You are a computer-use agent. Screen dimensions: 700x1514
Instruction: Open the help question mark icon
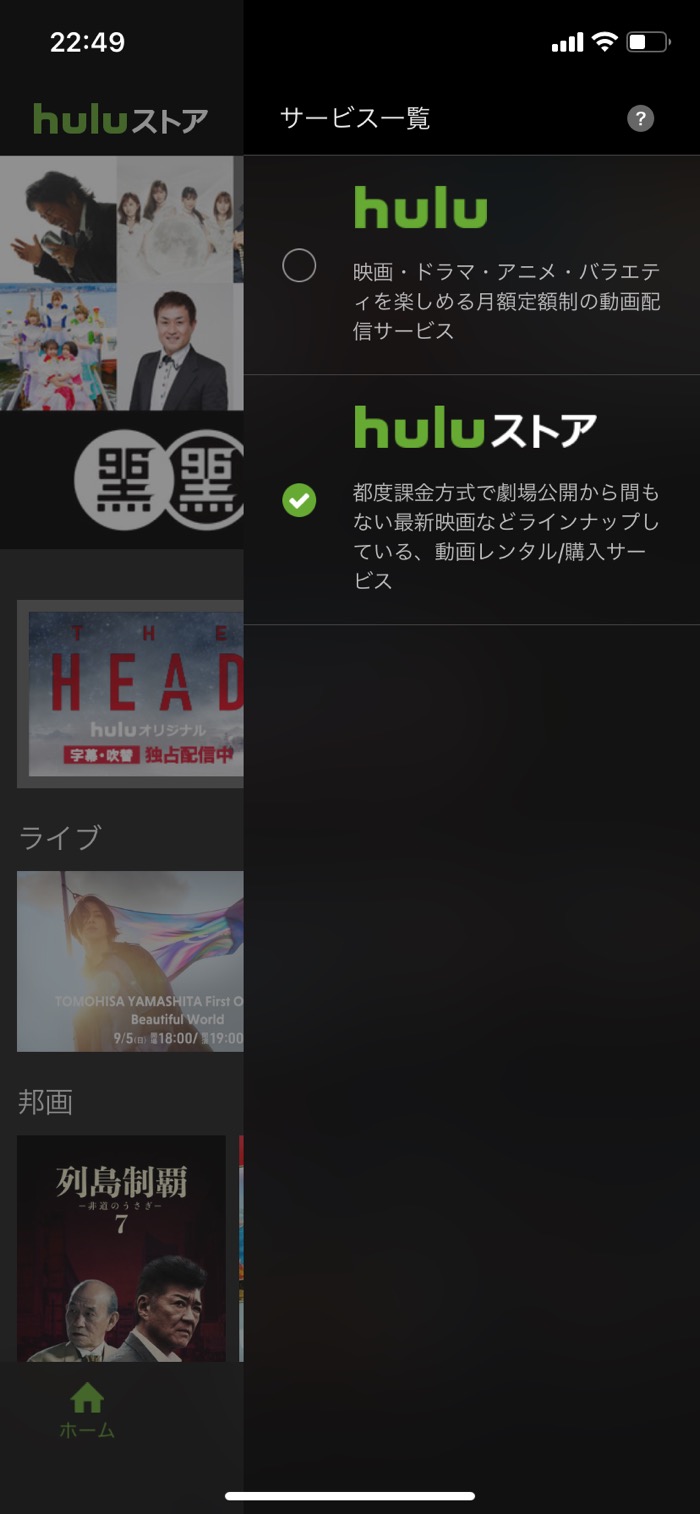(x=640, y=119)
